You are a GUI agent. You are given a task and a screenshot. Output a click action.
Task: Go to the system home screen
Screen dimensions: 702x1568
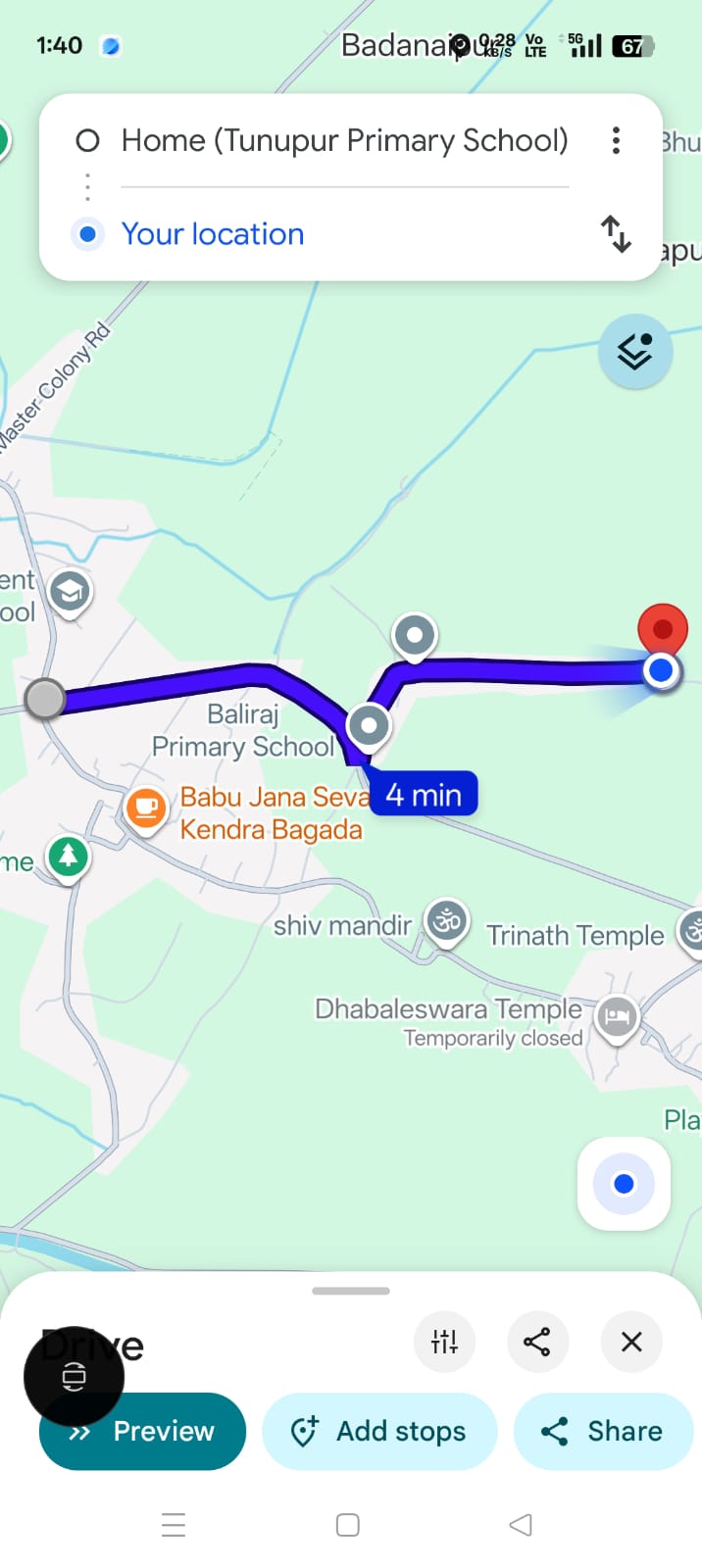tap(348, 1525)
